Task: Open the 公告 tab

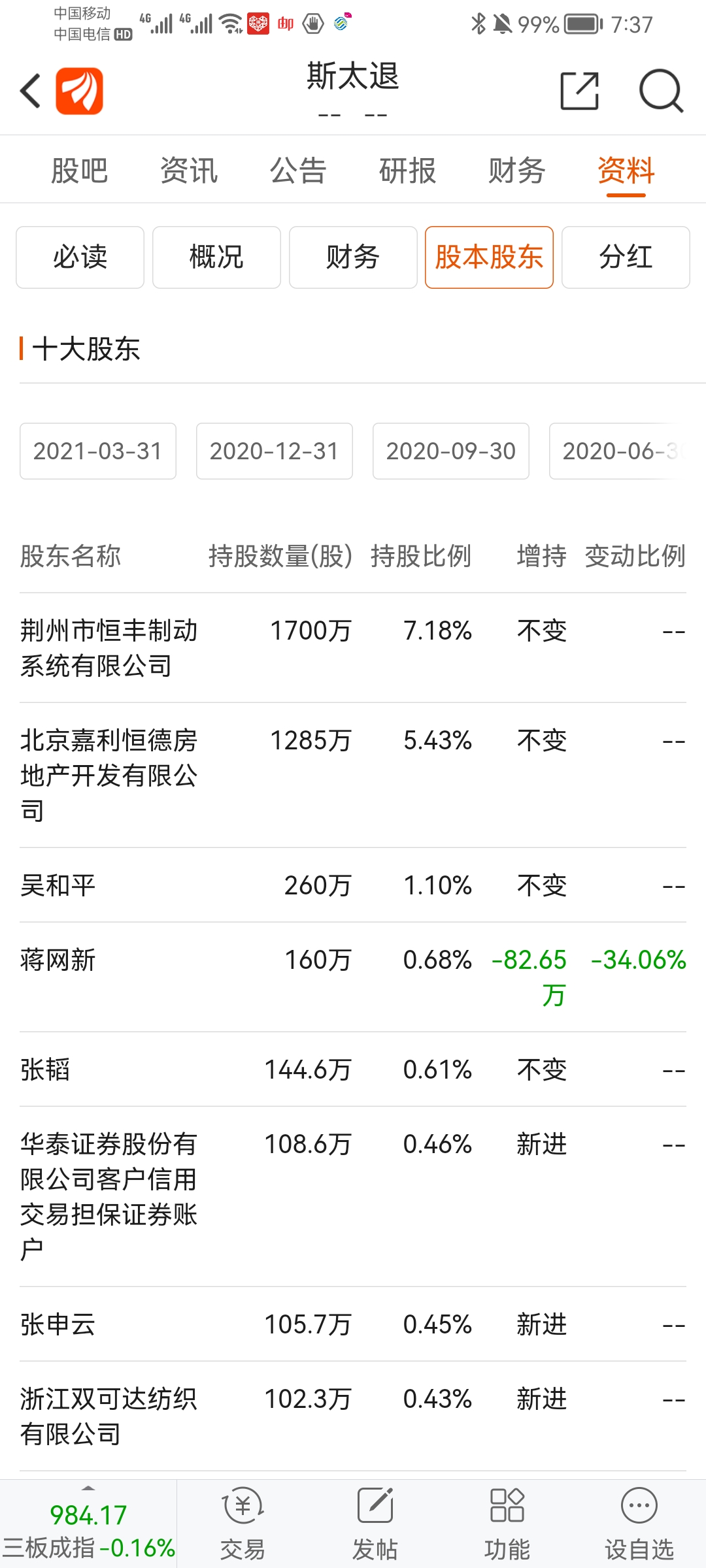Action: point(298,171)
